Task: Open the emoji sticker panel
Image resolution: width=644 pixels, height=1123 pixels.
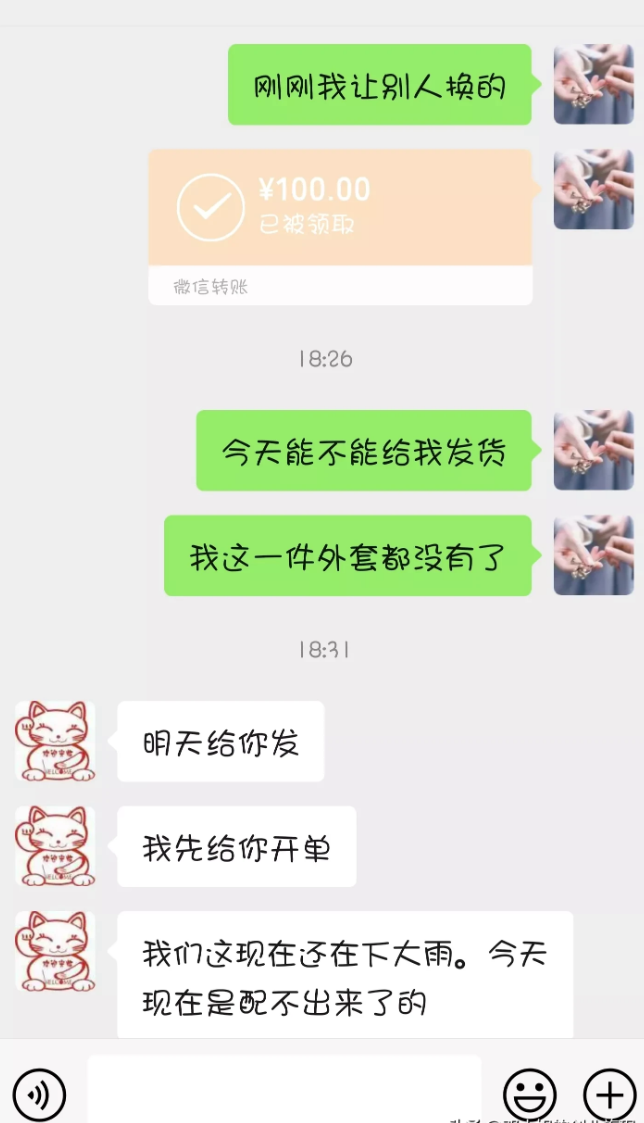Action: pyautogui.click(x=529, y=1094)
